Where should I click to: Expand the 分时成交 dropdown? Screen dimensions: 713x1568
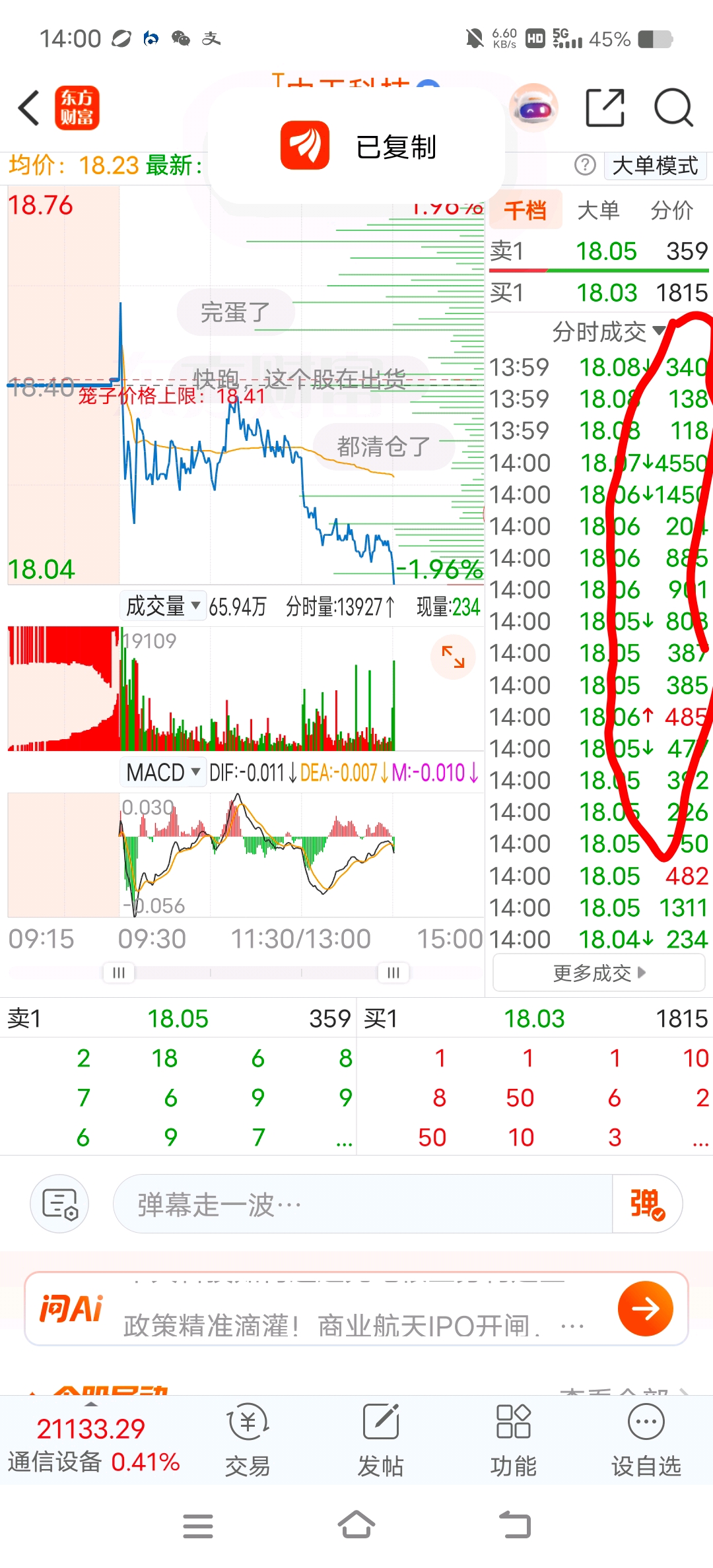point(607,331)
